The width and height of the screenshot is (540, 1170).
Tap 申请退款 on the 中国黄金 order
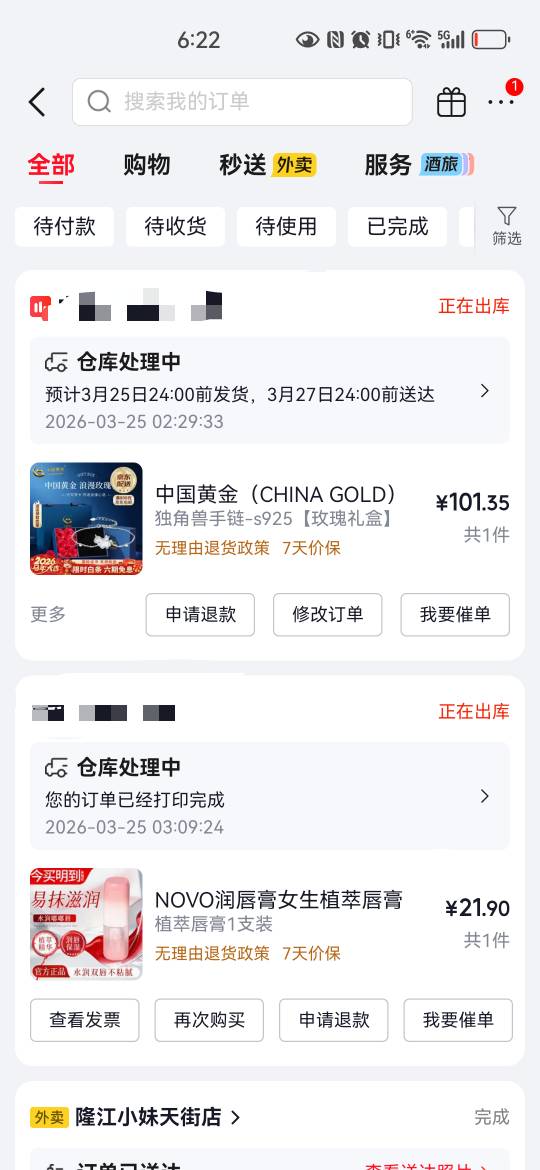200,614
